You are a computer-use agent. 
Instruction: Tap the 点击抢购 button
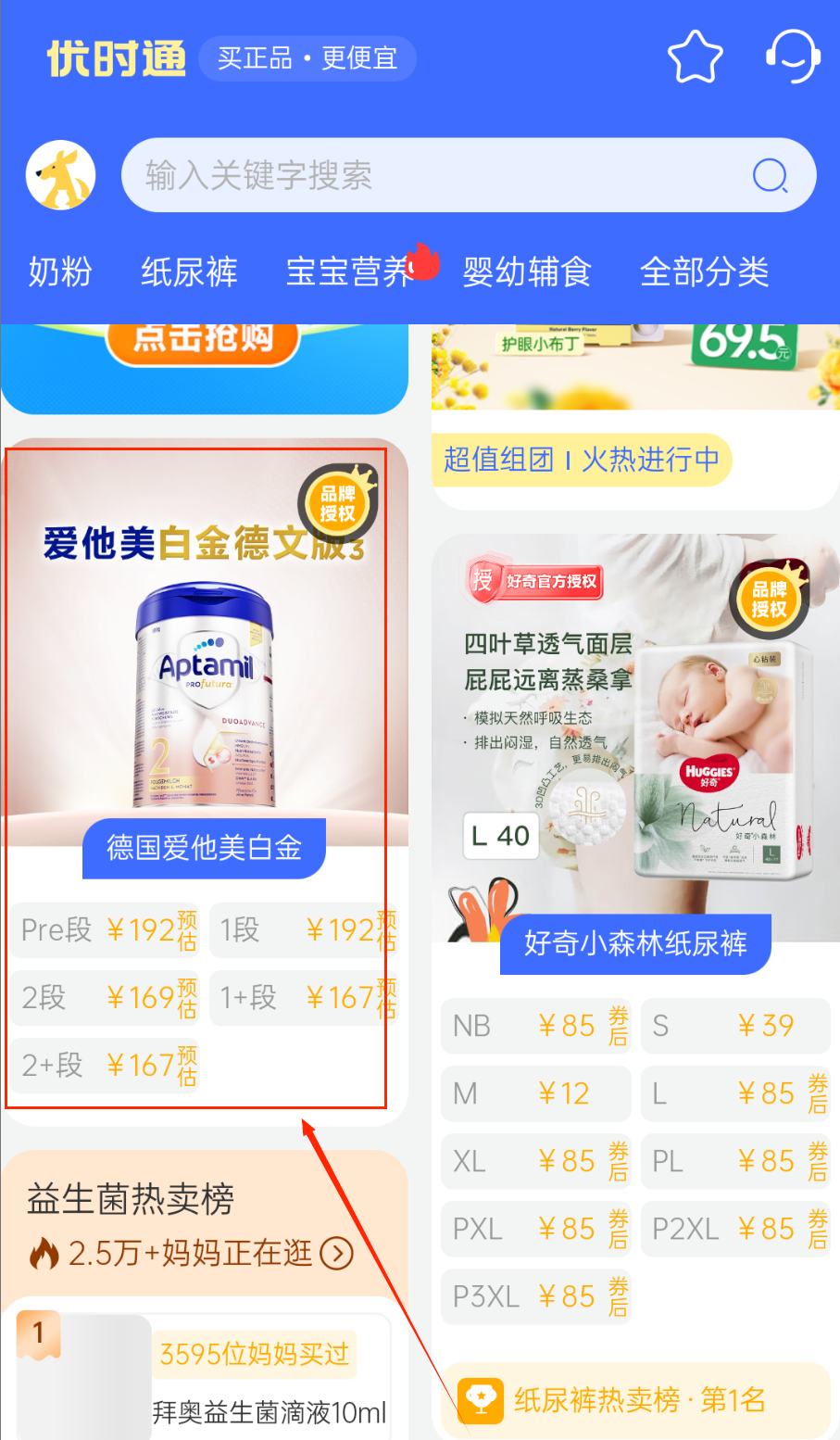click(x=204, y=340)
